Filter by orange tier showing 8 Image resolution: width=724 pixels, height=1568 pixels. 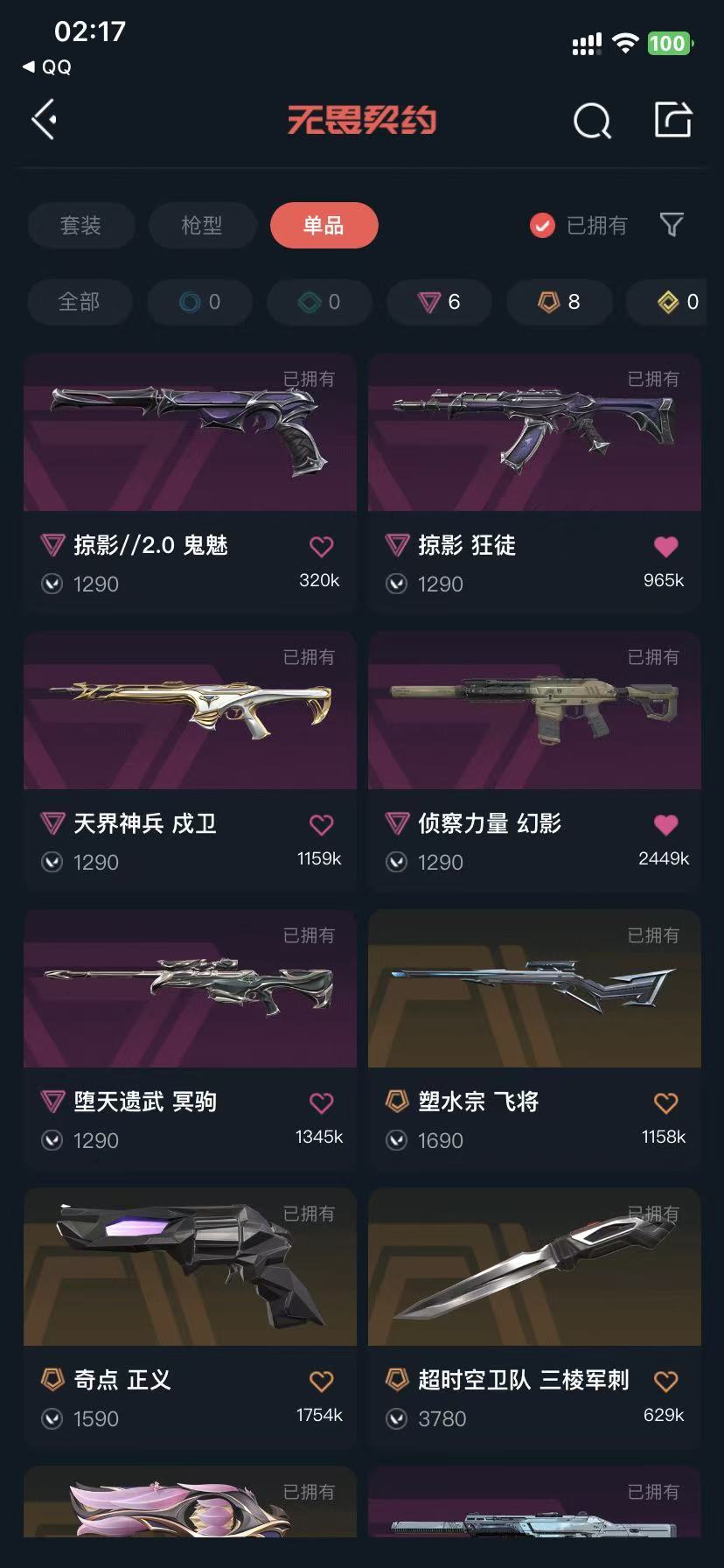point(559,302)
